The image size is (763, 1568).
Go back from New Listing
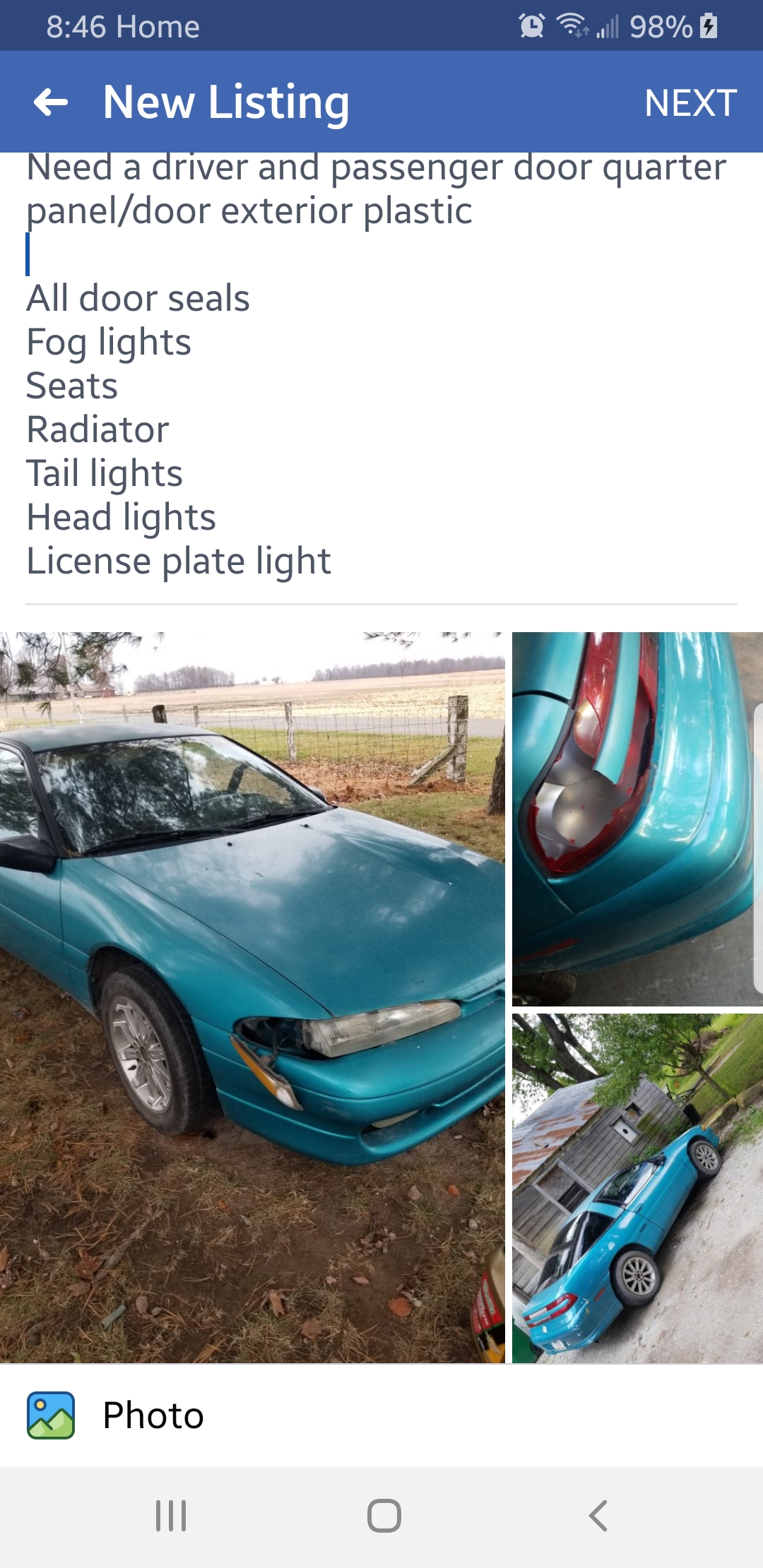point(51,102)
